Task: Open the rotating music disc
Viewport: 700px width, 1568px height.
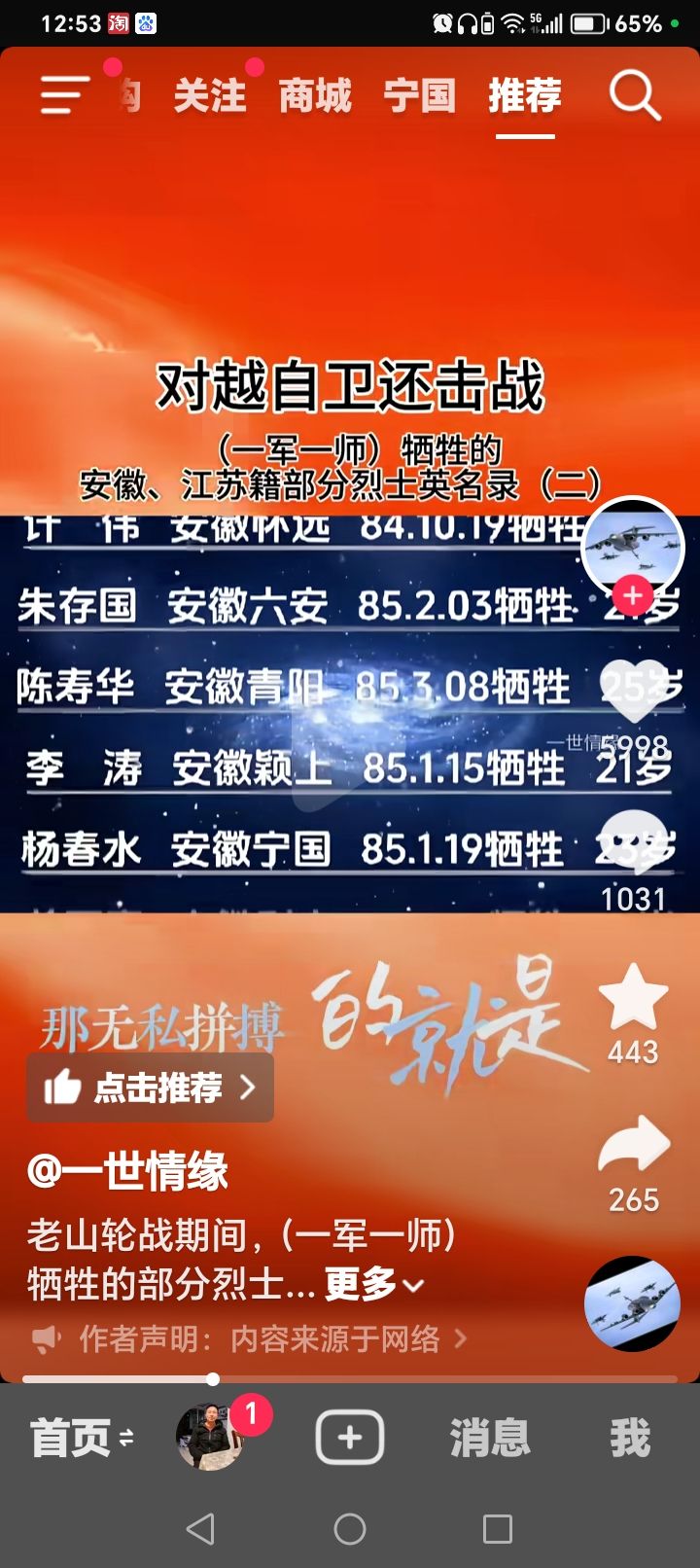Action: [632, 1303]
